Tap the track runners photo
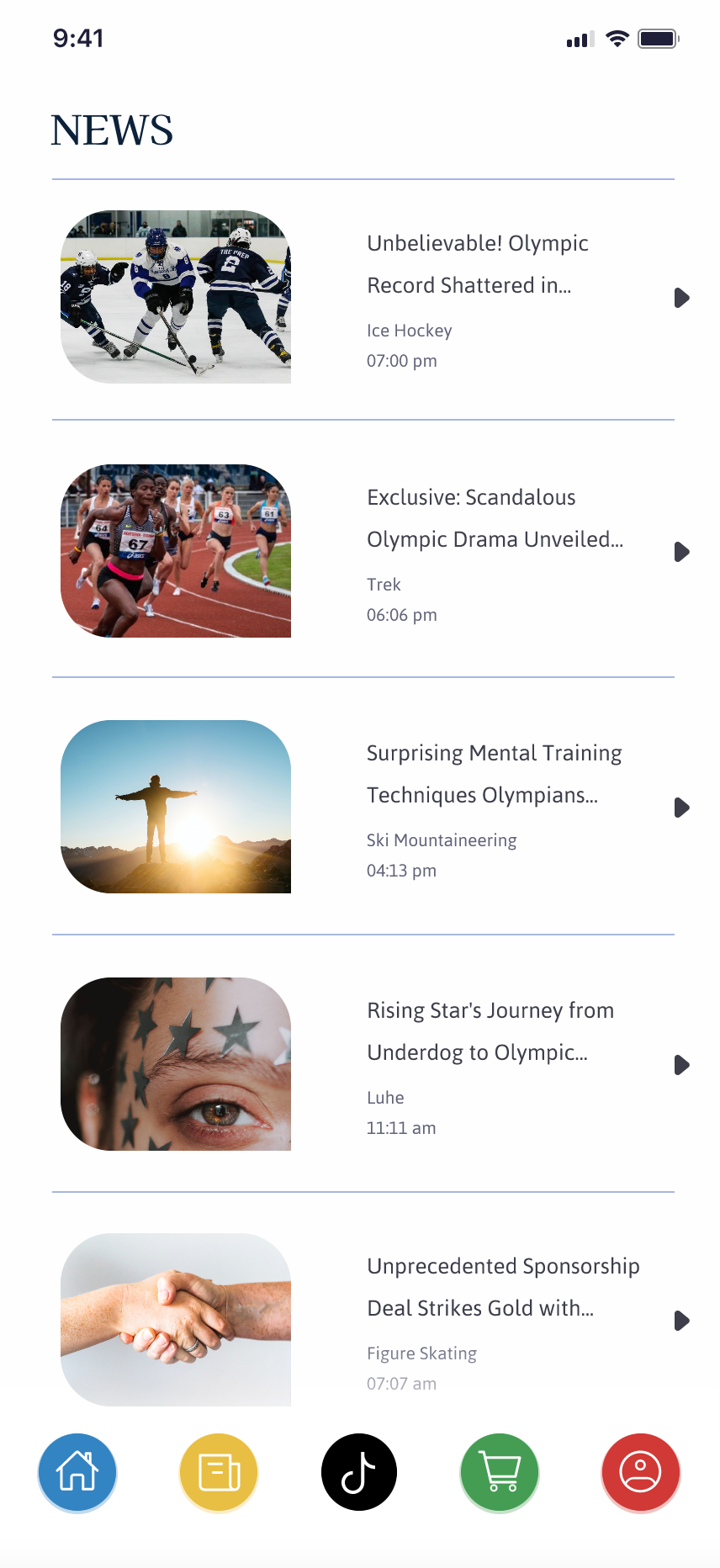This screenshot has height=1568, width=720. 176,551
